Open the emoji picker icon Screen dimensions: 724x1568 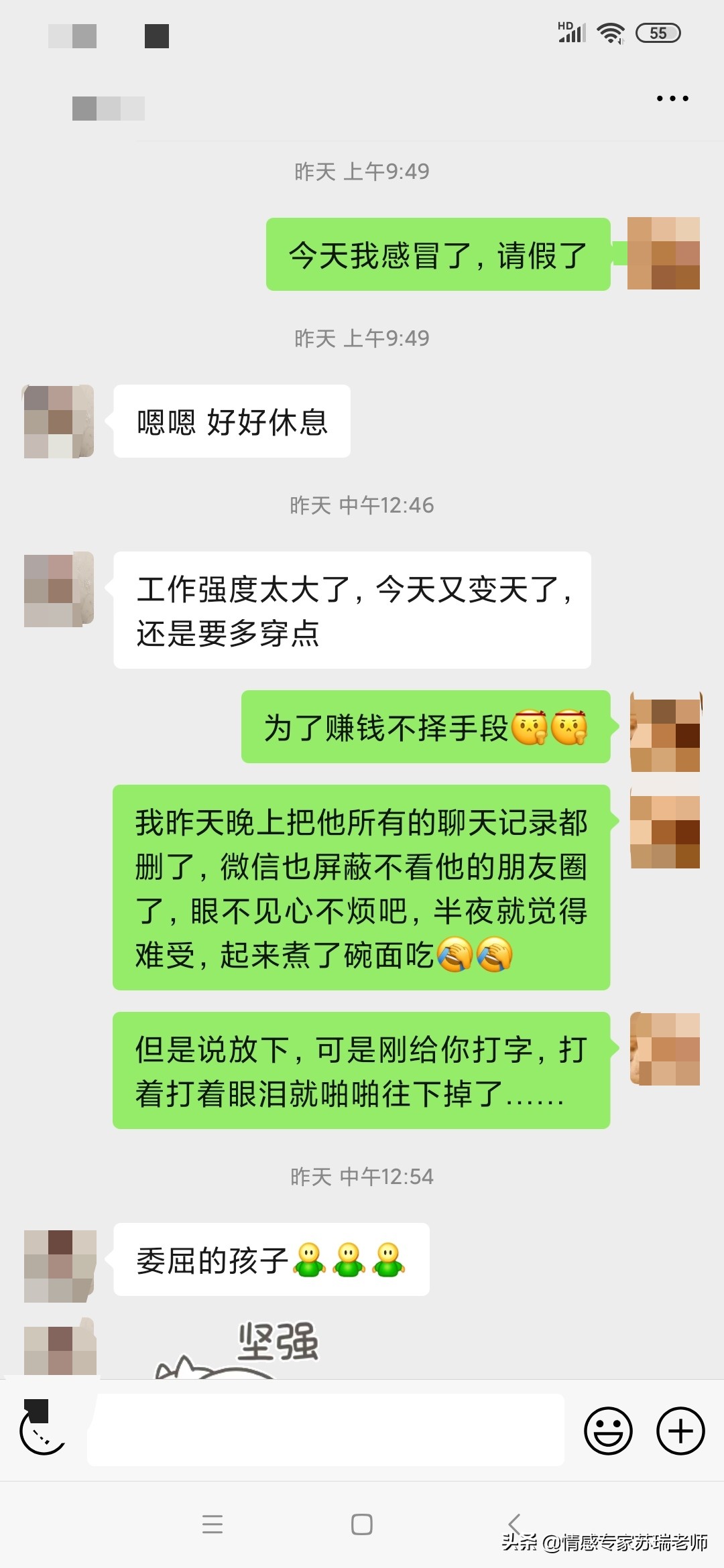[x=609, y=1431]
